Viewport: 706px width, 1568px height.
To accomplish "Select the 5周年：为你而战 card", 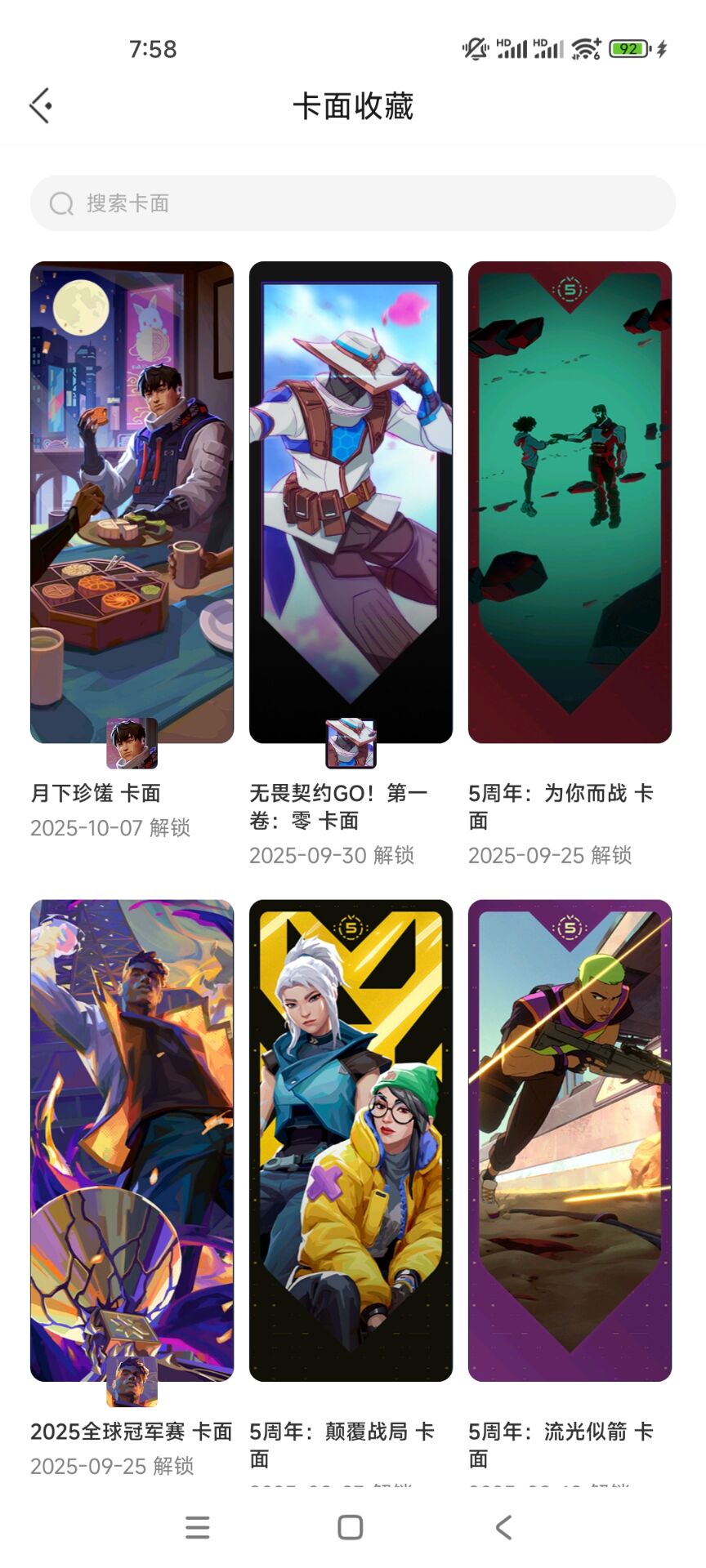I will [x=570, y=502].
